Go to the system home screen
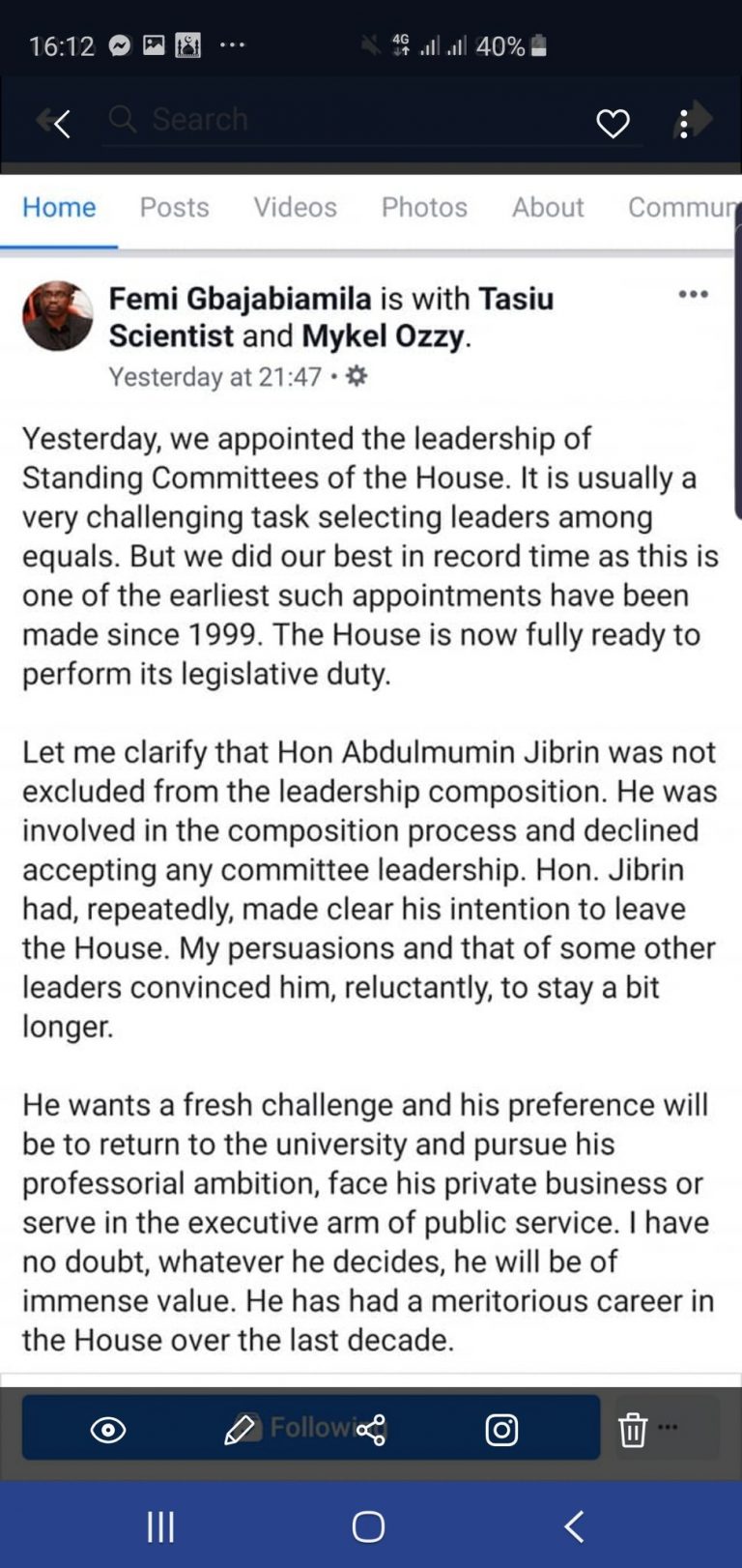The height and width of the screenshot is (1568, 742). click(368, 1526)
